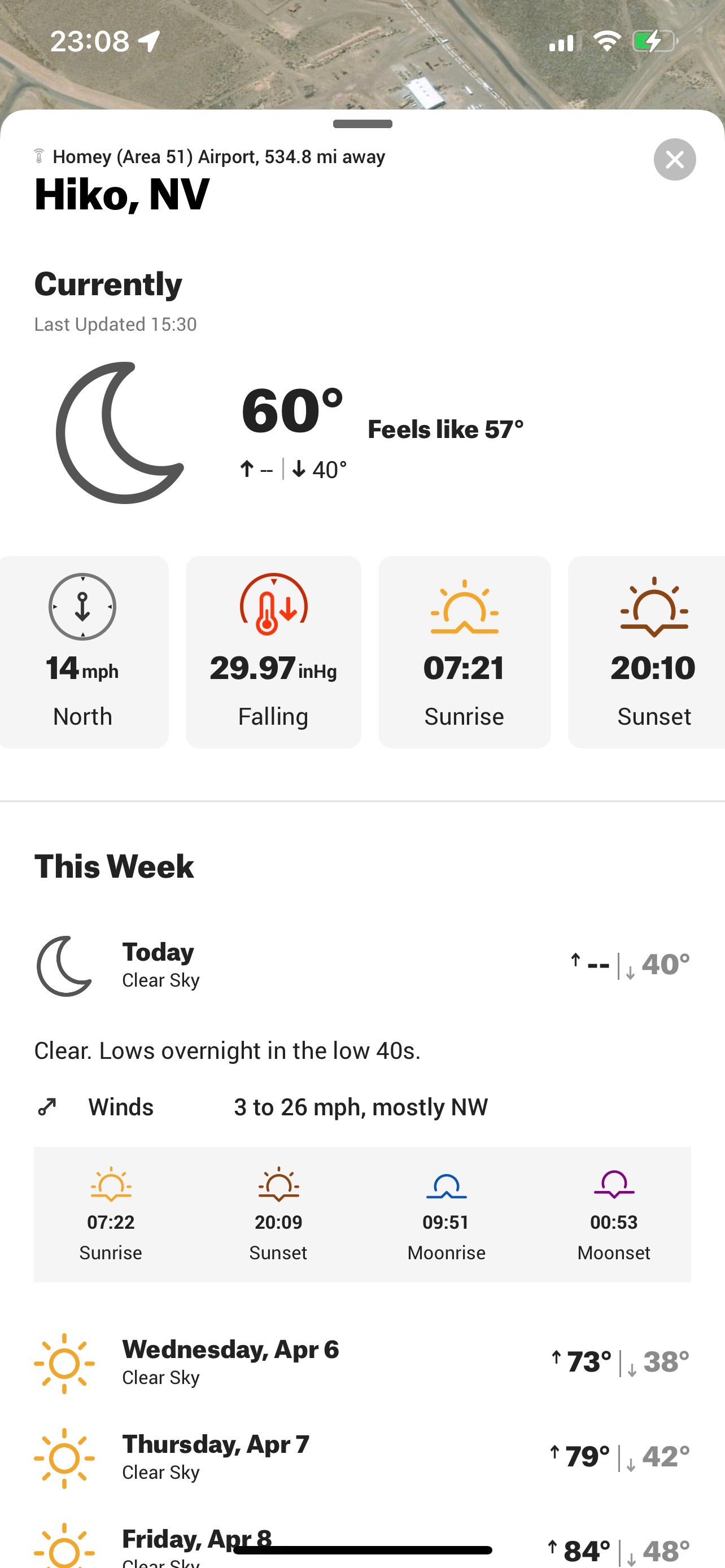Image resolution: width=725 pixels, height=1568 pixels.
Task: Open the Today Clear Sky forecast row
Action: click(362, 965)
